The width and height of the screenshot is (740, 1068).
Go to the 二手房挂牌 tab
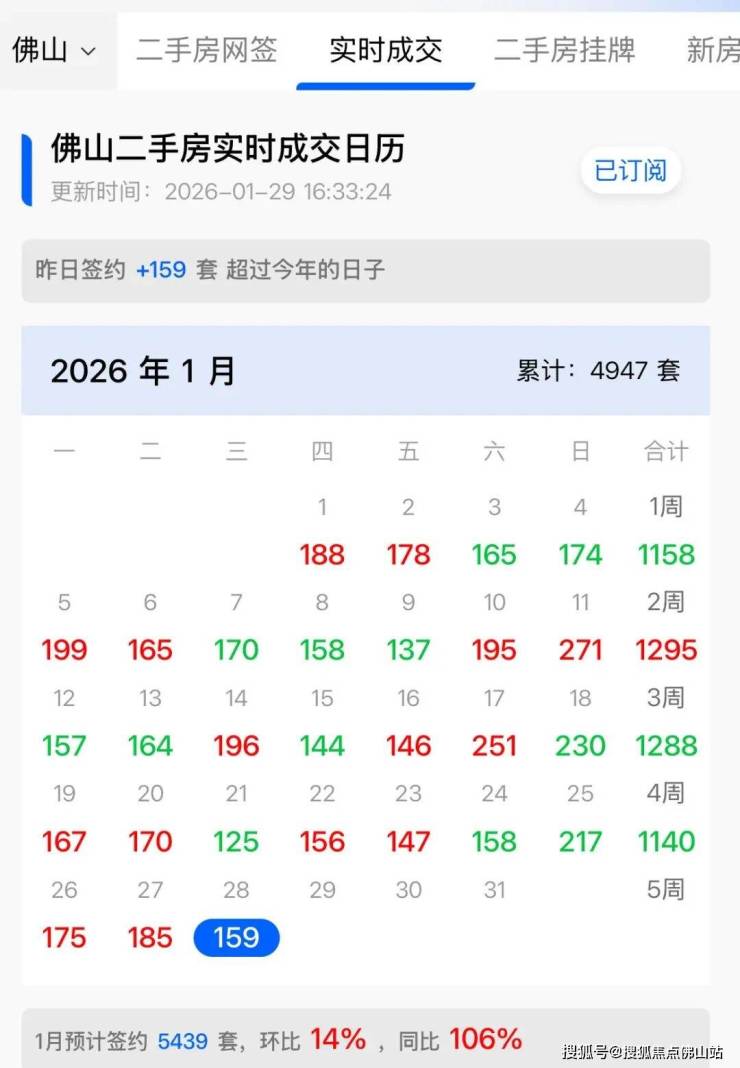click(564, 50)
